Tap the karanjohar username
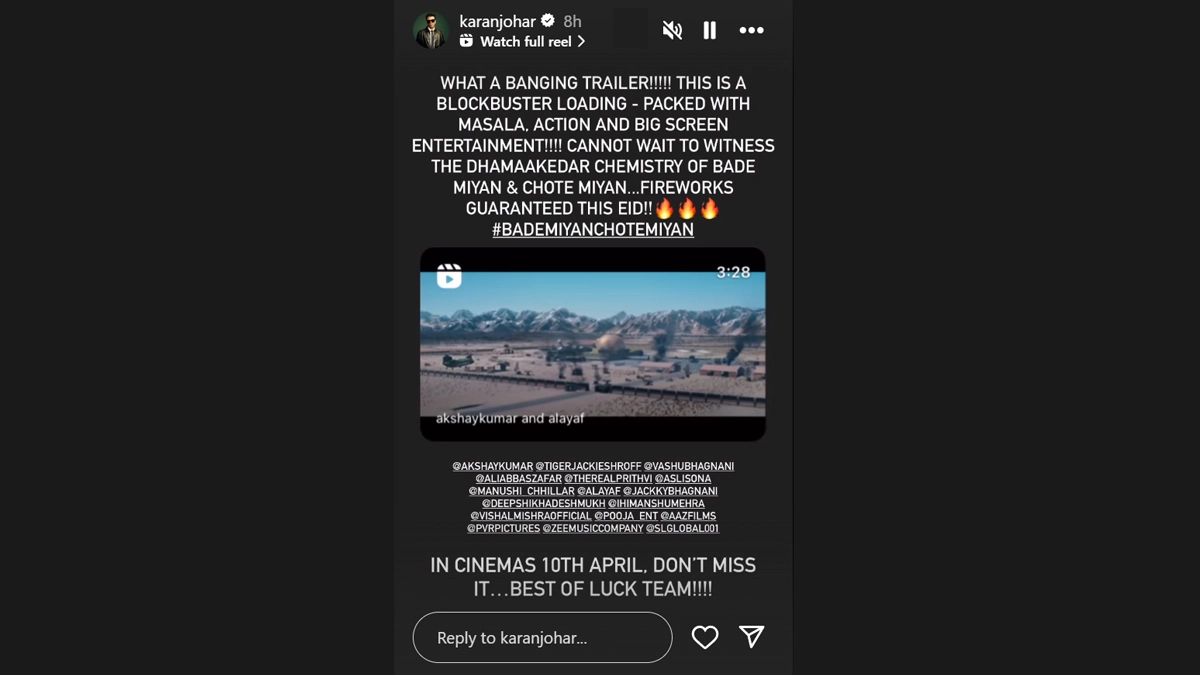Image resolution: width=1200 pixels, height=675 pixels. (497, 21)
